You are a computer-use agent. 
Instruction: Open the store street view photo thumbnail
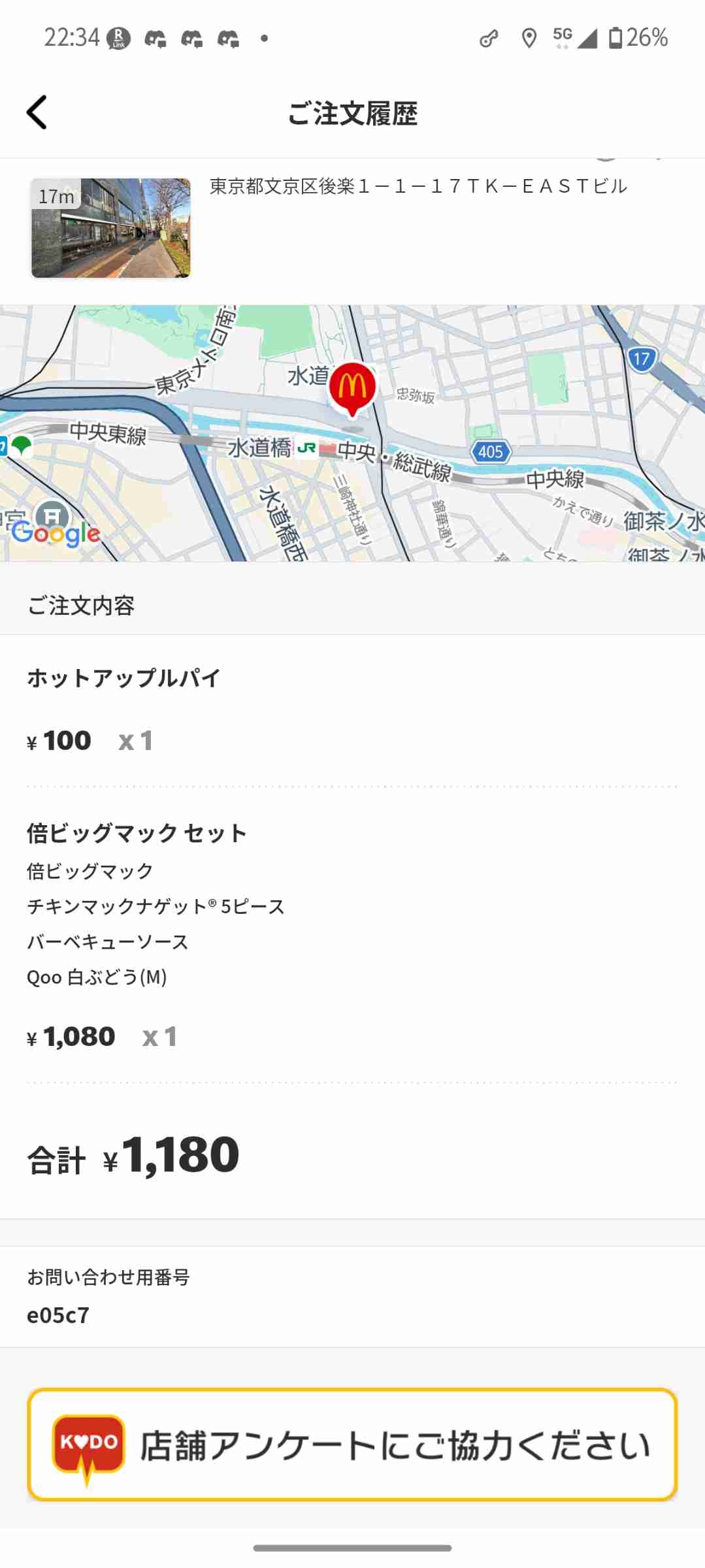click(x=110, y=228)
